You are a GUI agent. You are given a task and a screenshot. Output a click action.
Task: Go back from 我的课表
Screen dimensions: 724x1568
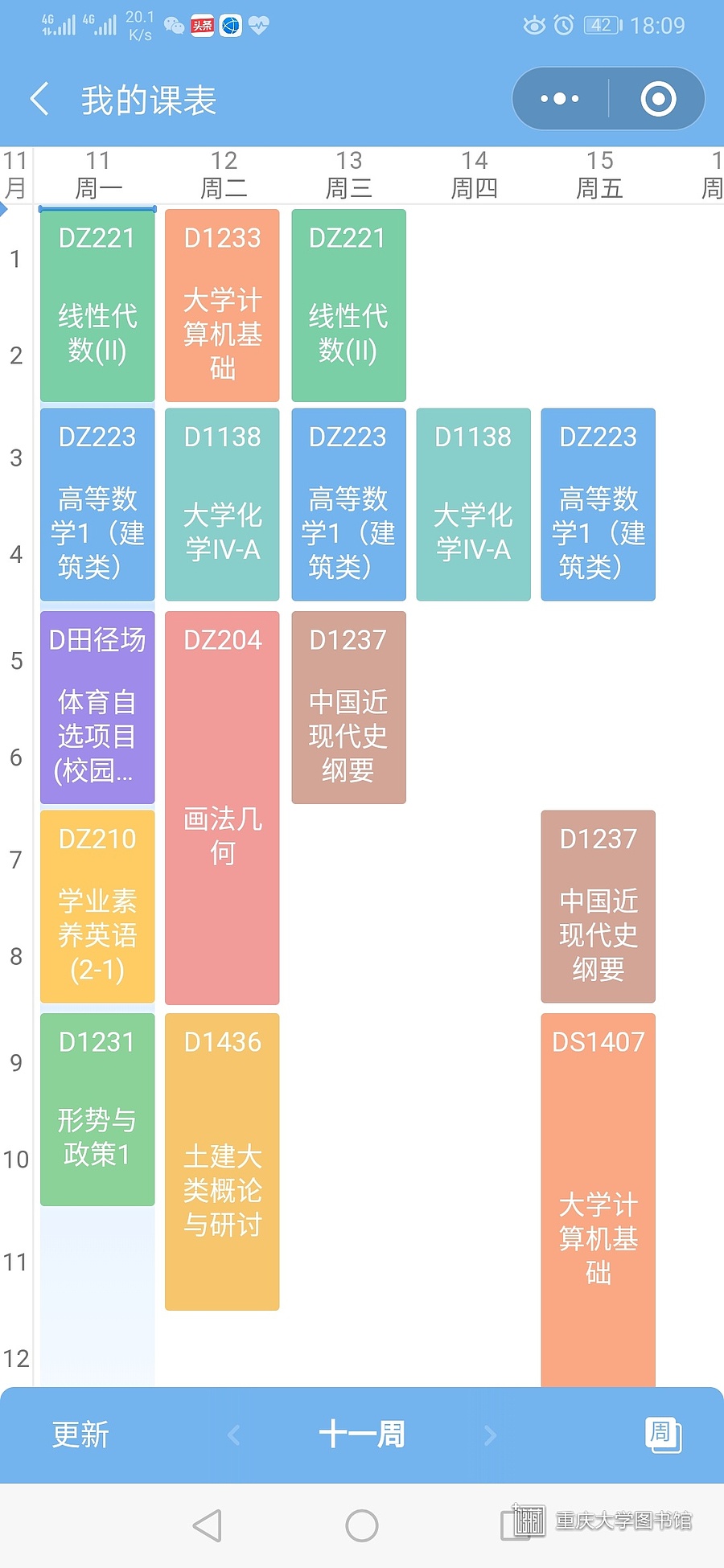[39, 100]
